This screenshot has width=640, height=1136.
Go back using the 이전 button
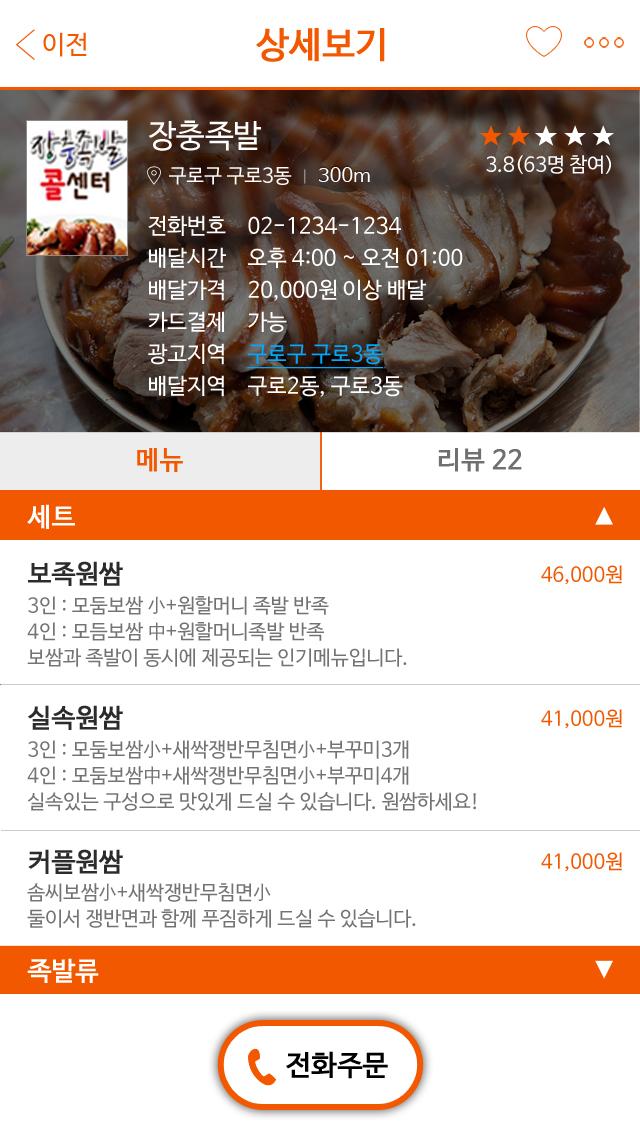click(53, 44)
